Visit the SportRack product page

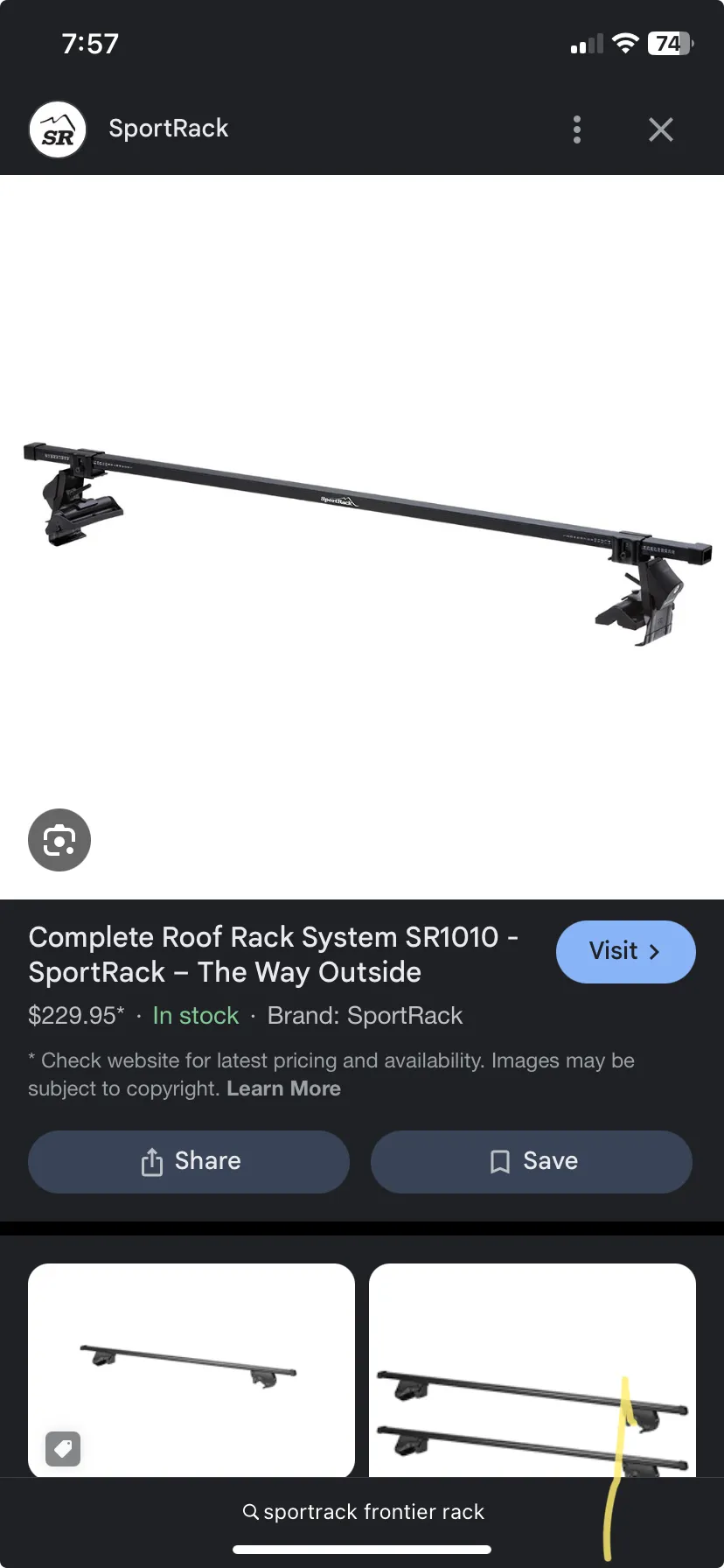coord(625,951)
